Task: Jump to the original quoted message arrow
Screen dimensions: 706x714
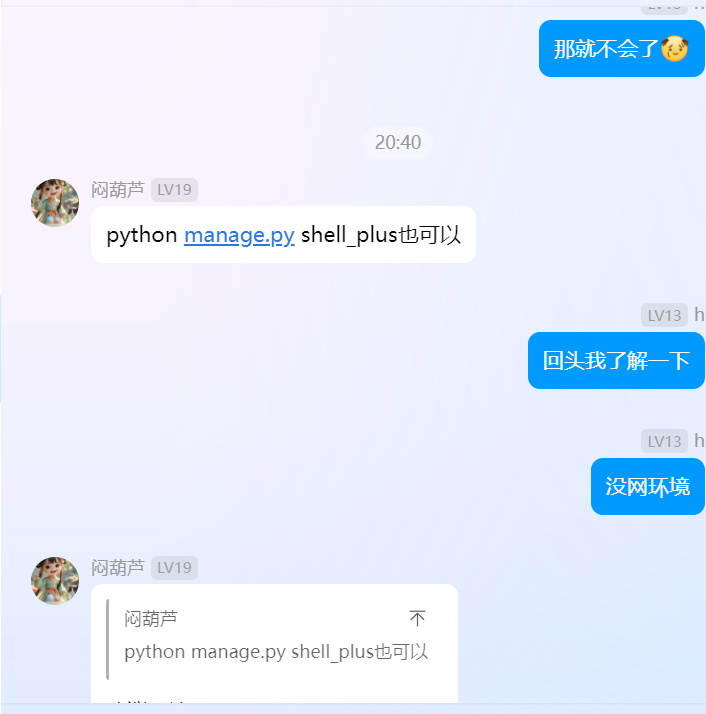Action: (417, 619)
